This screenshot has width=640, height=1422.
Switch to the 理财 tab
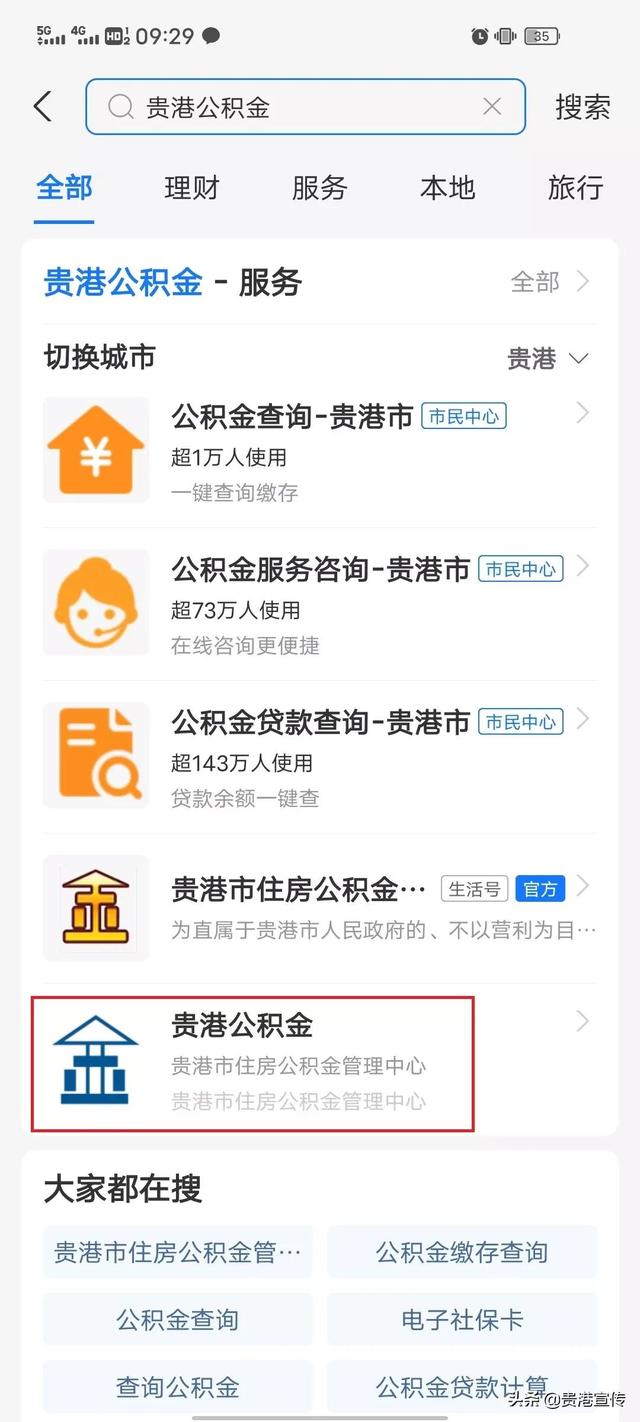coord(191,188)
